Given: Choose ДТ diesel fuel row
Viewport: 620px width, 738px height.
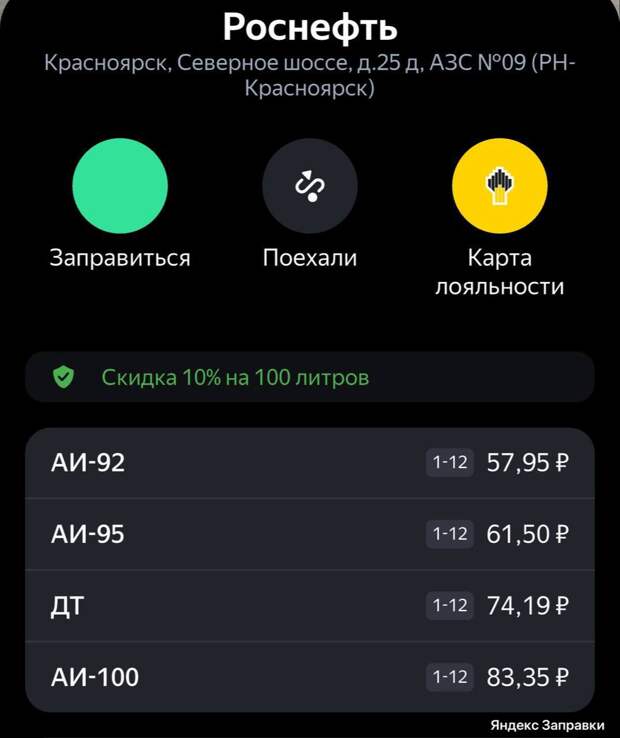Looking at the screenshot, I should click(310, 605).
